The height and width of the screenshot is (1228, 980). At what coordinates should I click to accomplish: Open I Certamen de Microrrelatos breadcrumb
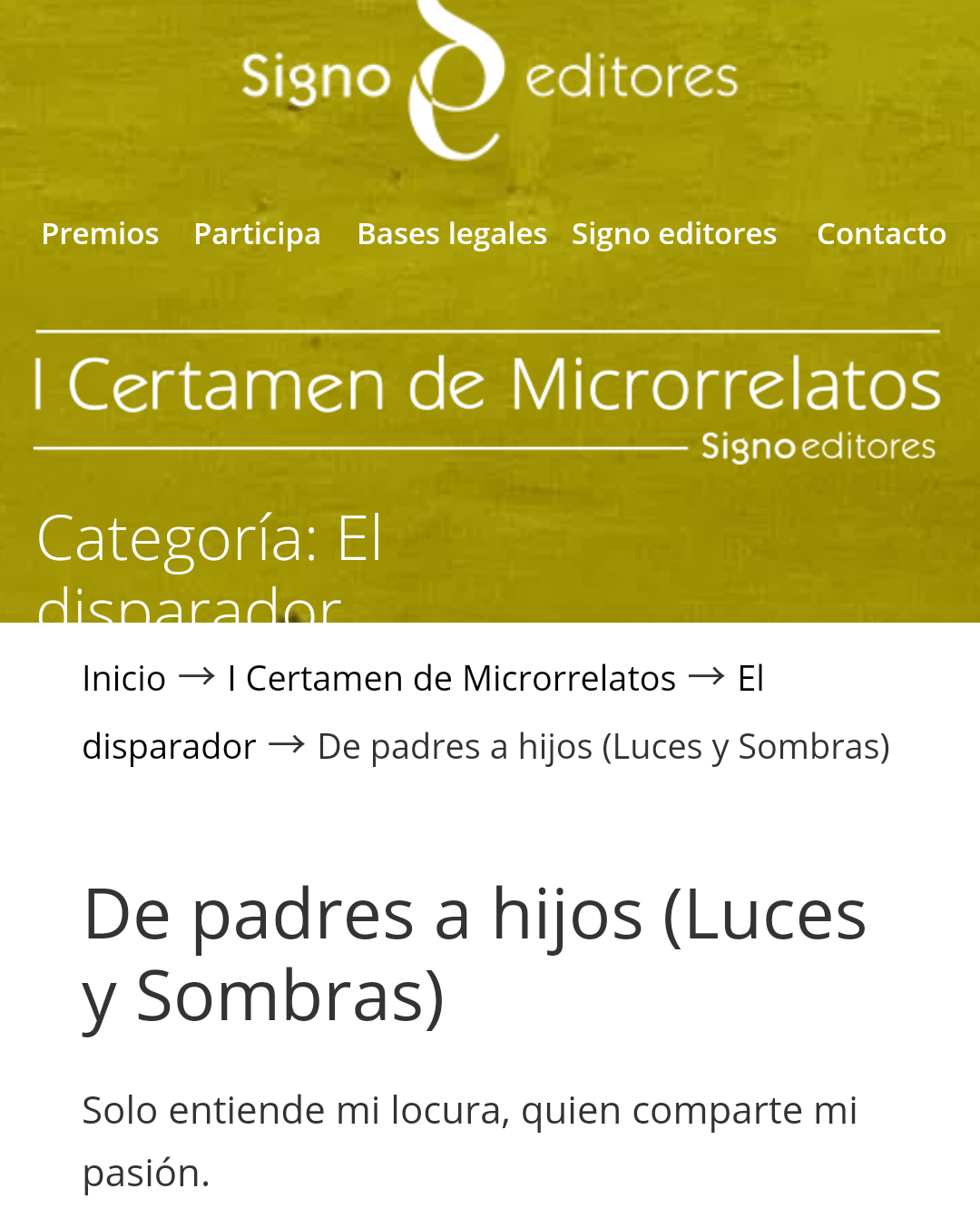click(x=452, y=678)
